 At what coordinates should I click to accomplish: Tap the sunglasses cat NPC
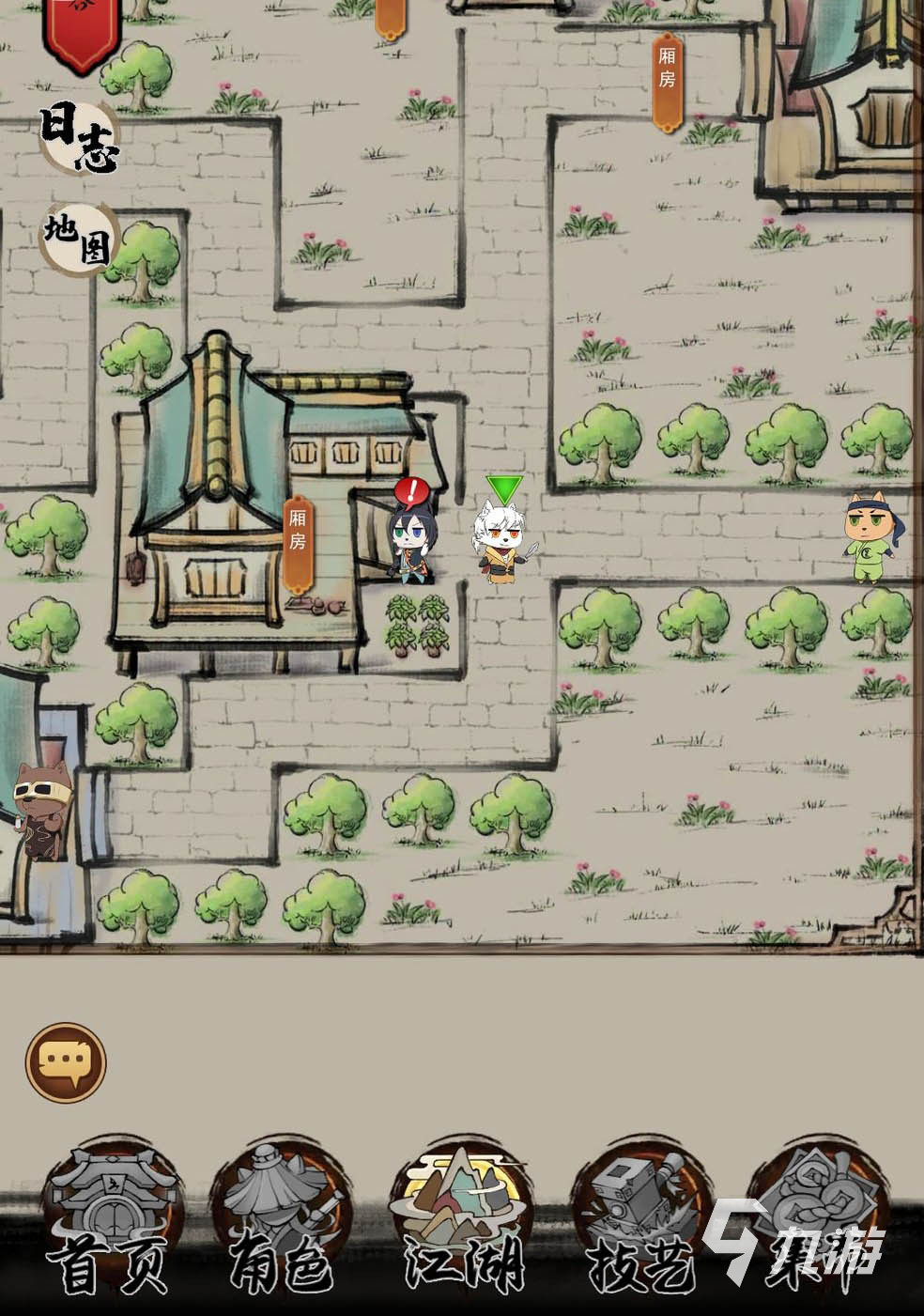pos(42,810)
